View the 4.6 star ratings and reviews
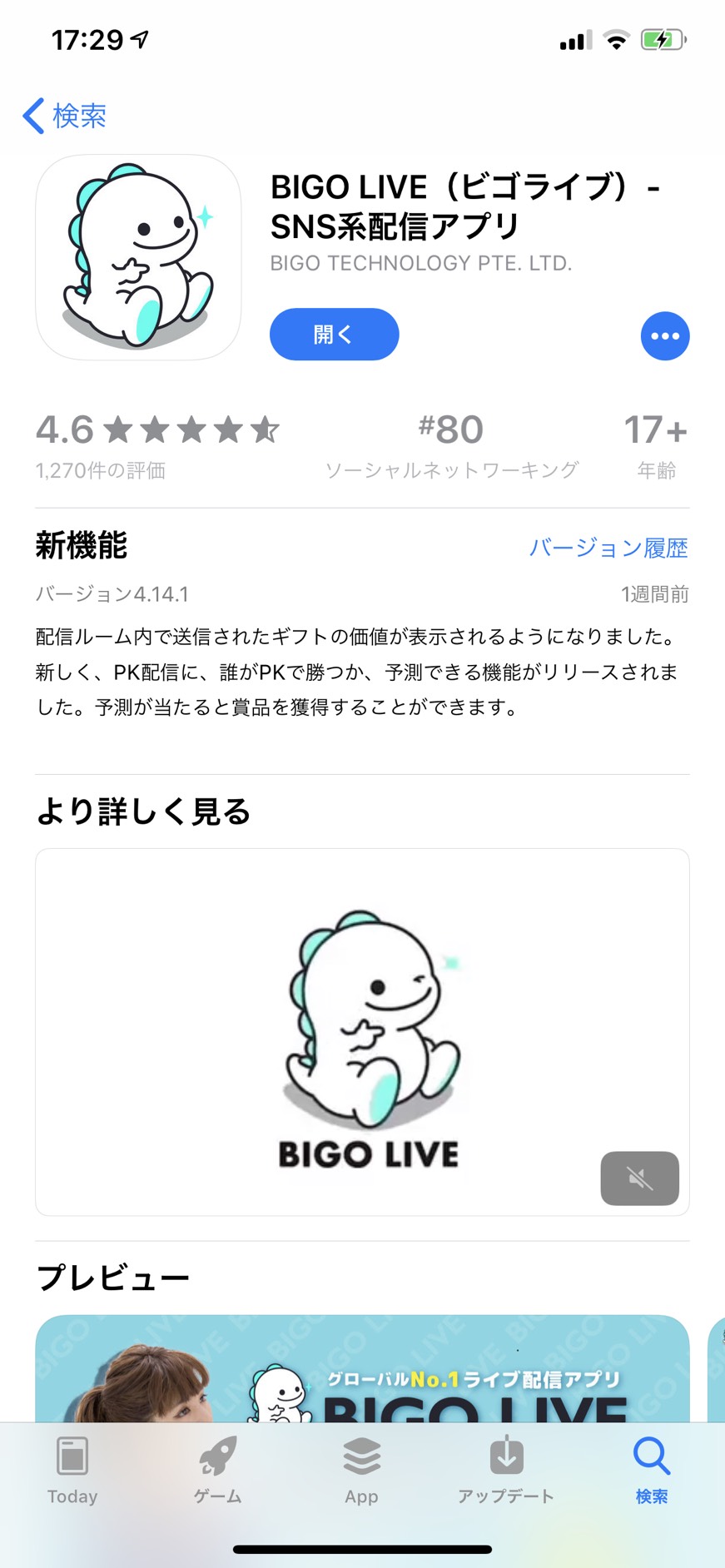725x1568 pixels. click(156, 445)
